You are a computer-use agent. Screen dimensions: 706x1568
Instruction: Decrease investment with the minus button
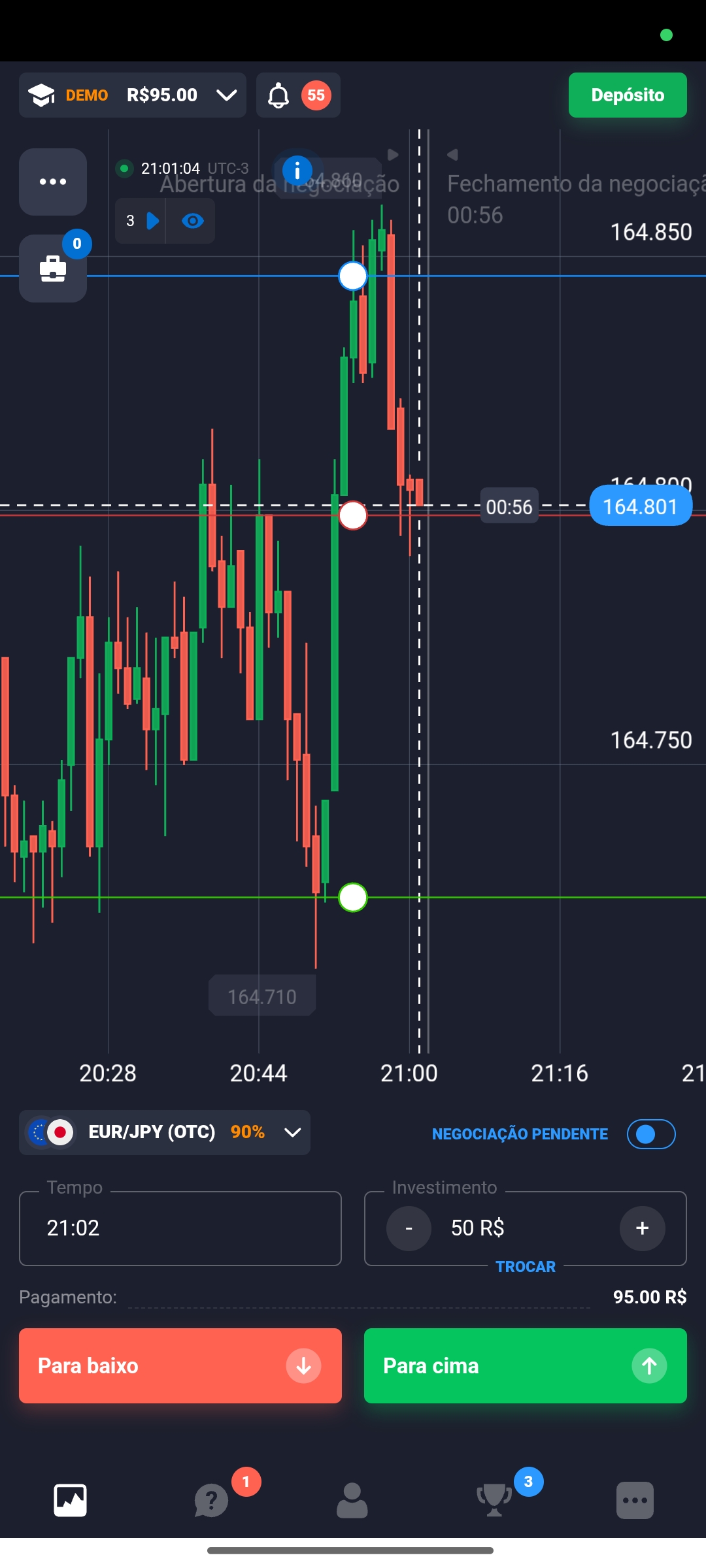(x=409, y=1228)
